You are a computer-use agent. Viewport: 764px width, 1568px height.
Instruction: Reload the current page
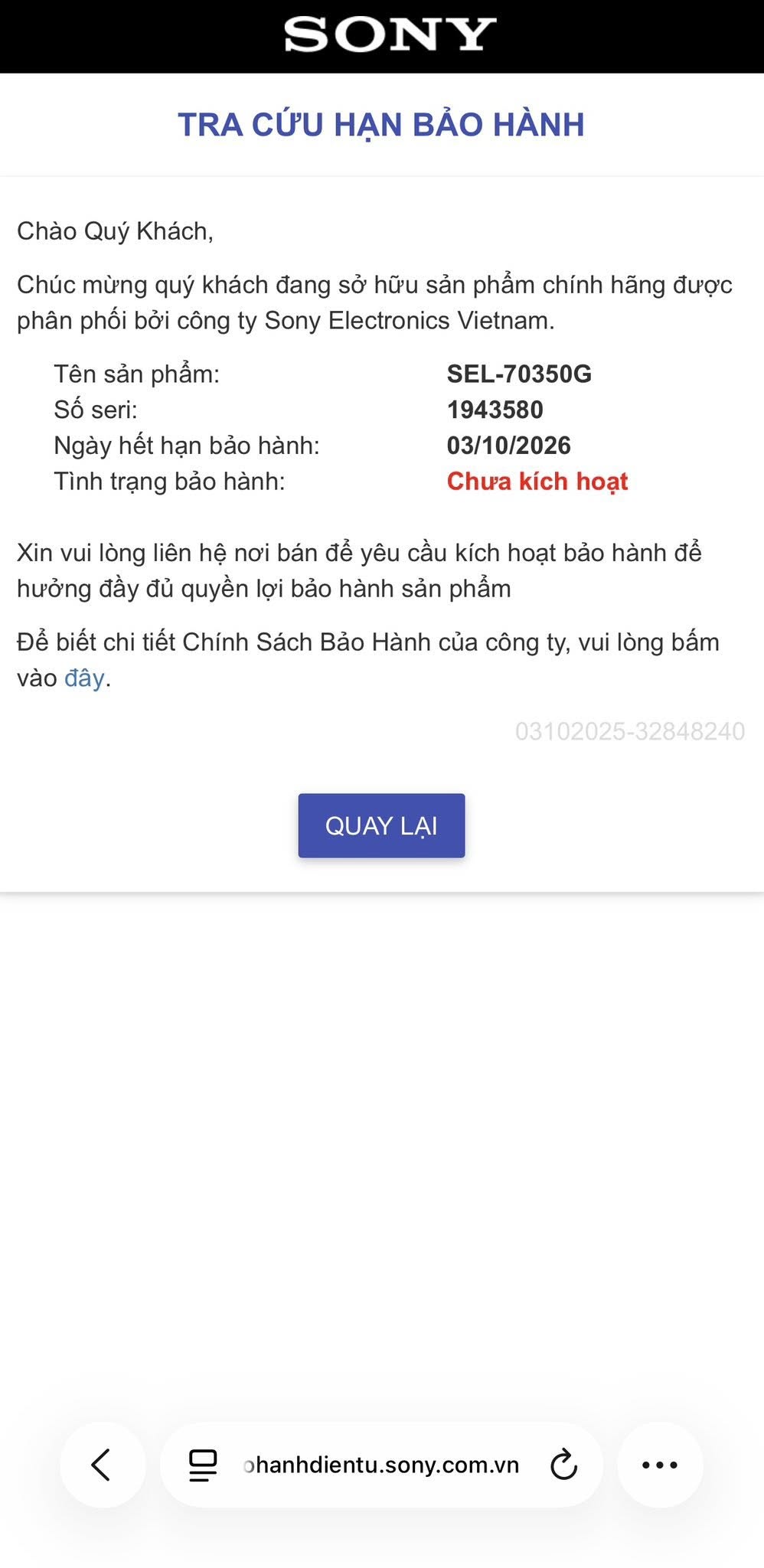(x=563, y=1465)
